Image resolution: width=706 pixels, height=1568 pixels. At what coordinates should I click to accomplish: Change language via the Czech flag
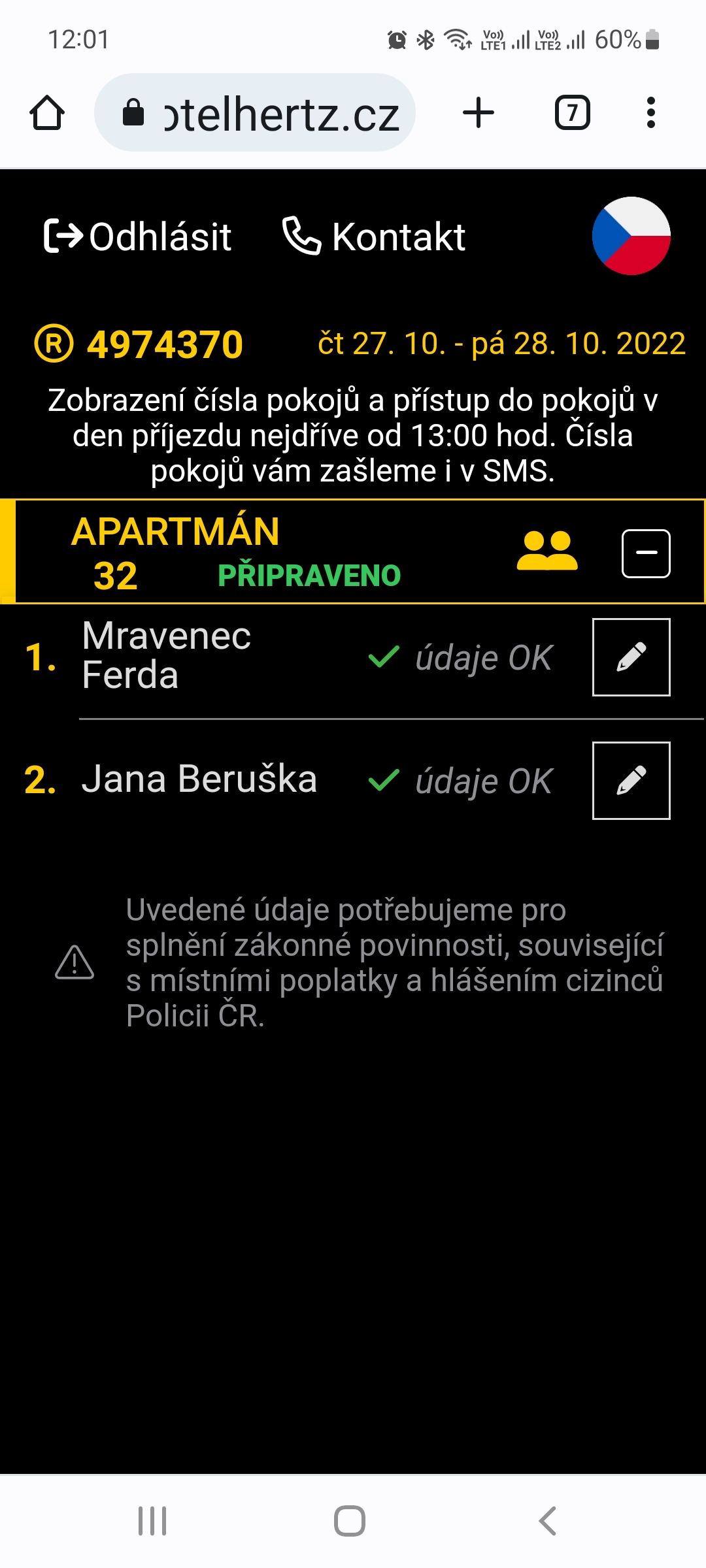coord(631,236)
